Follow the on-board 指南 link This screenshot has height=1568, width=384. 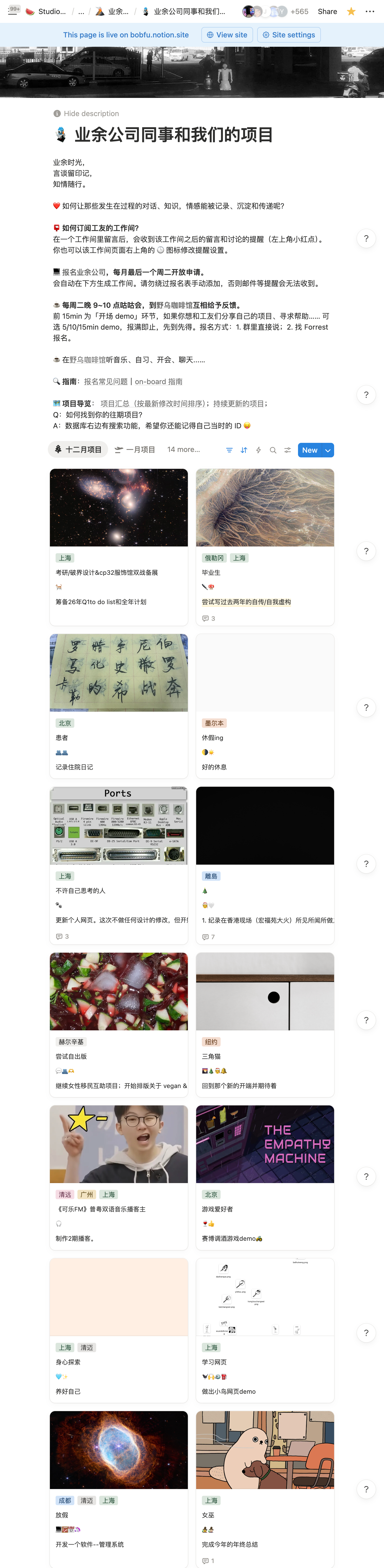point(158,382)
